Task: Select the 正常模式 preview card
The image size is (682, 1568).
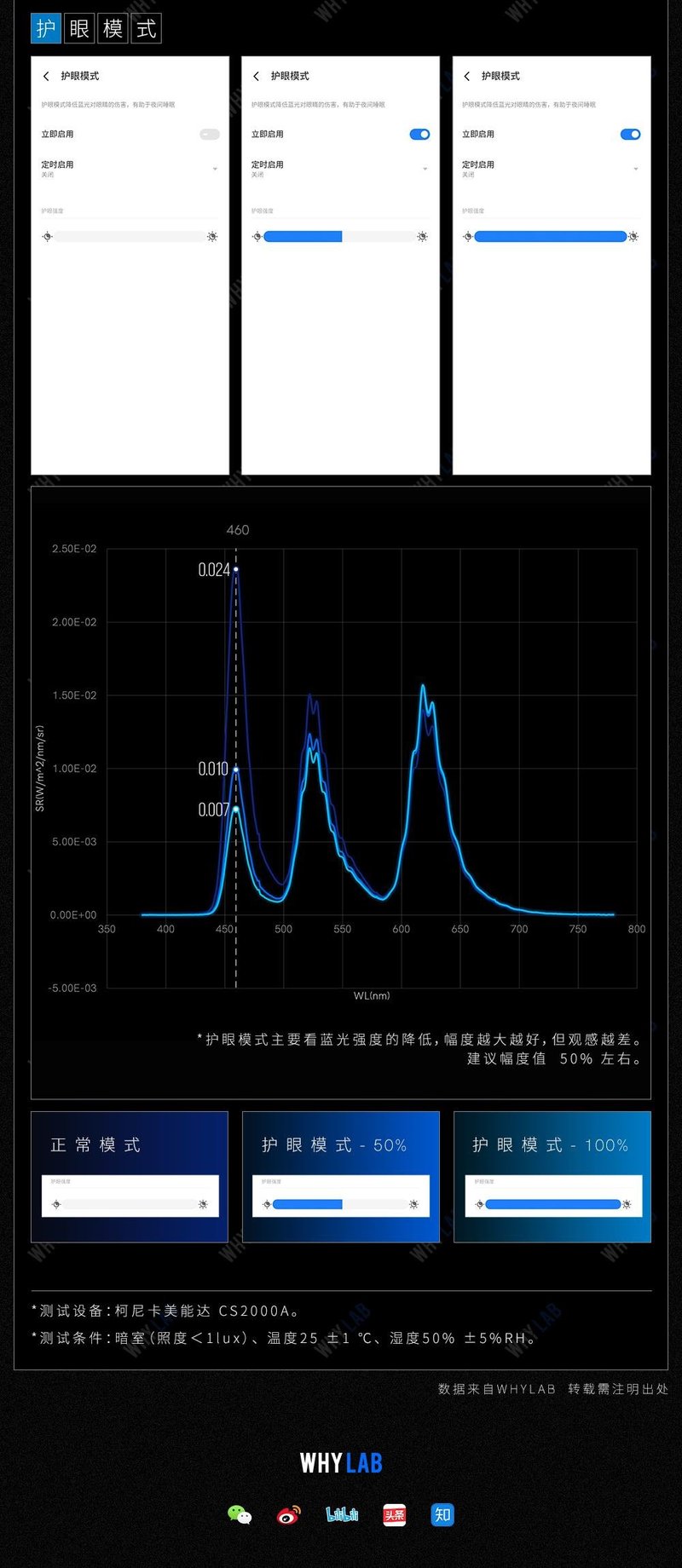Action: coord(129,1176)
